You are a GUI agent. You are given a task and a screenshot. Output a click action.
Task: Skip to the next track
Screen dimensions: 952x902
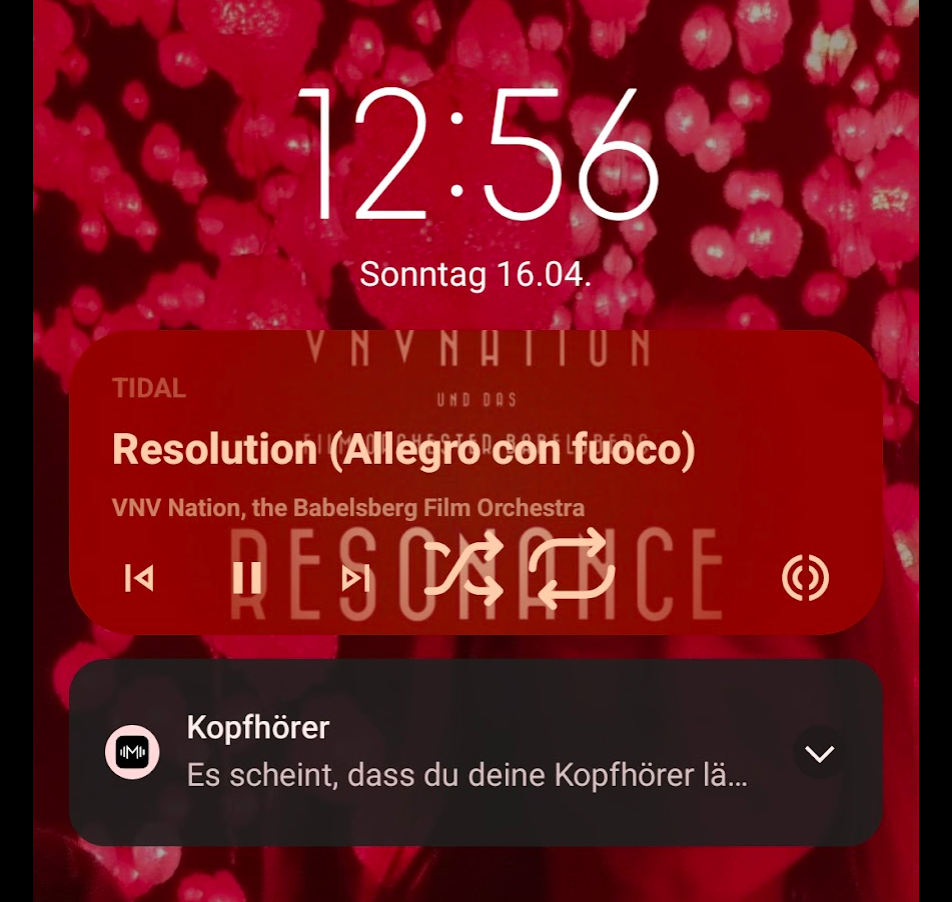pos(355,578)
